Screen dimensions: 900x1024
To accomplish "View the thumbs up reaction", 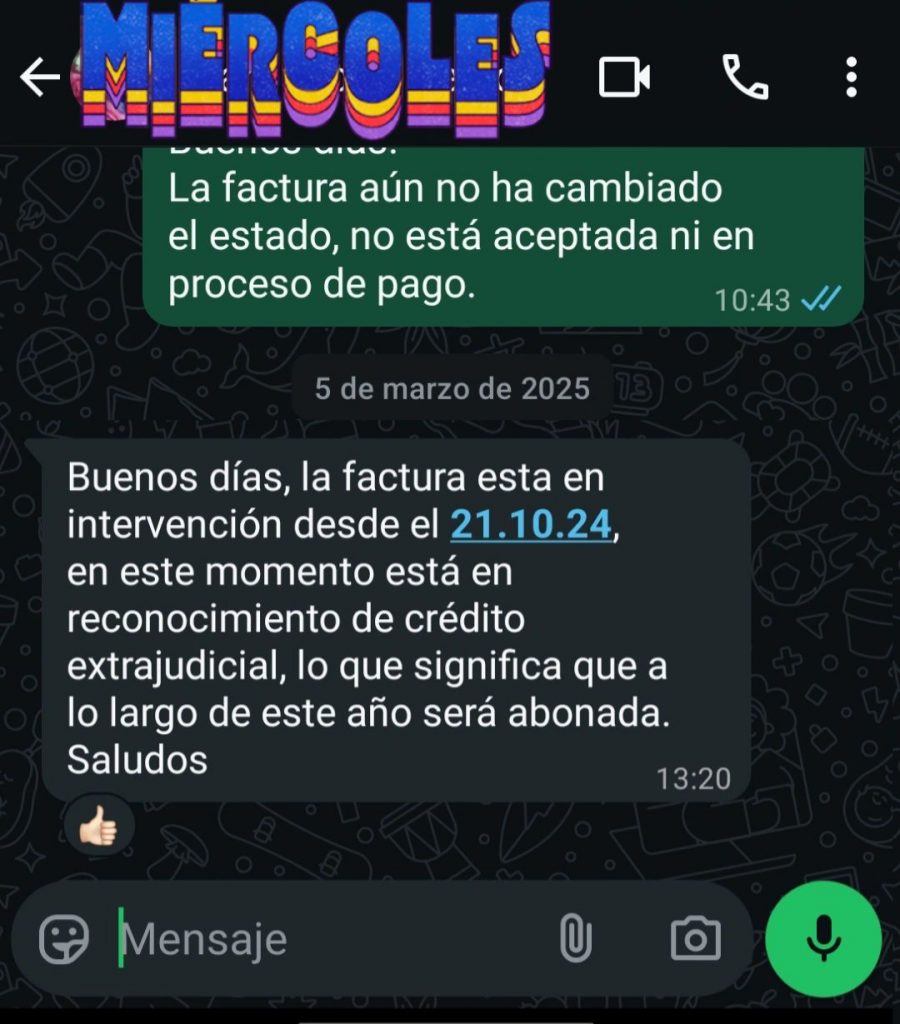I will coord(98,827).
